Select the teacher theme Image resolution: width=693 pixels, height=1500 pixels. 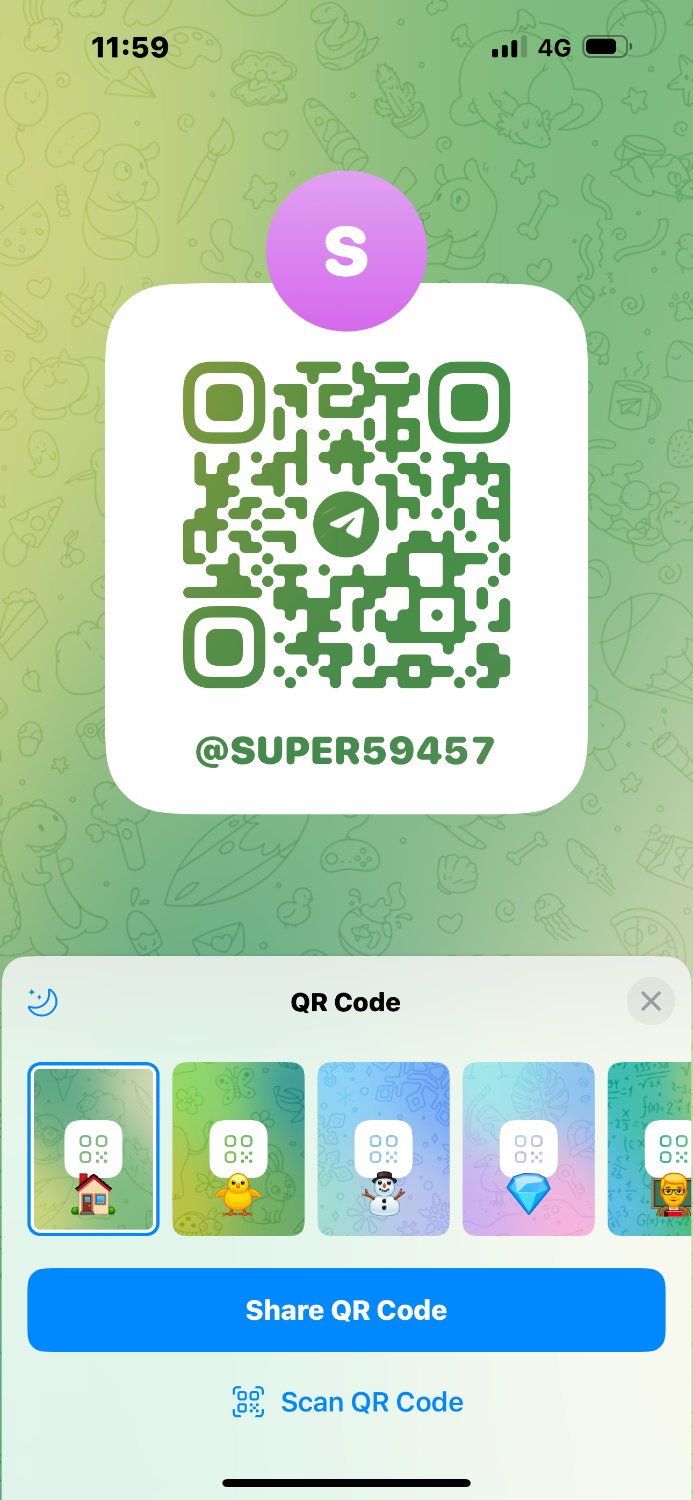652,1149
